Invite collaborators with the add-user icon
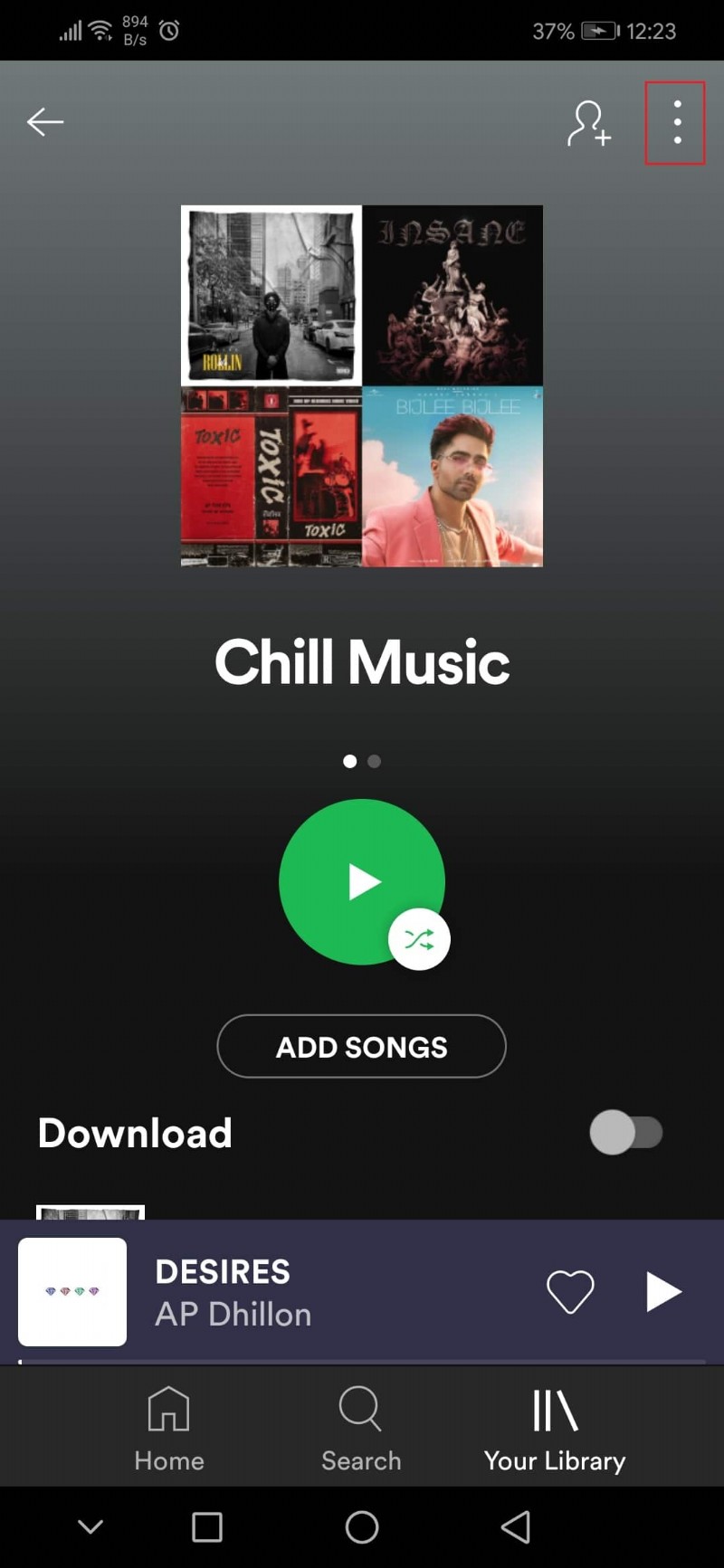 pyautogui.click(x=589, y=123)
